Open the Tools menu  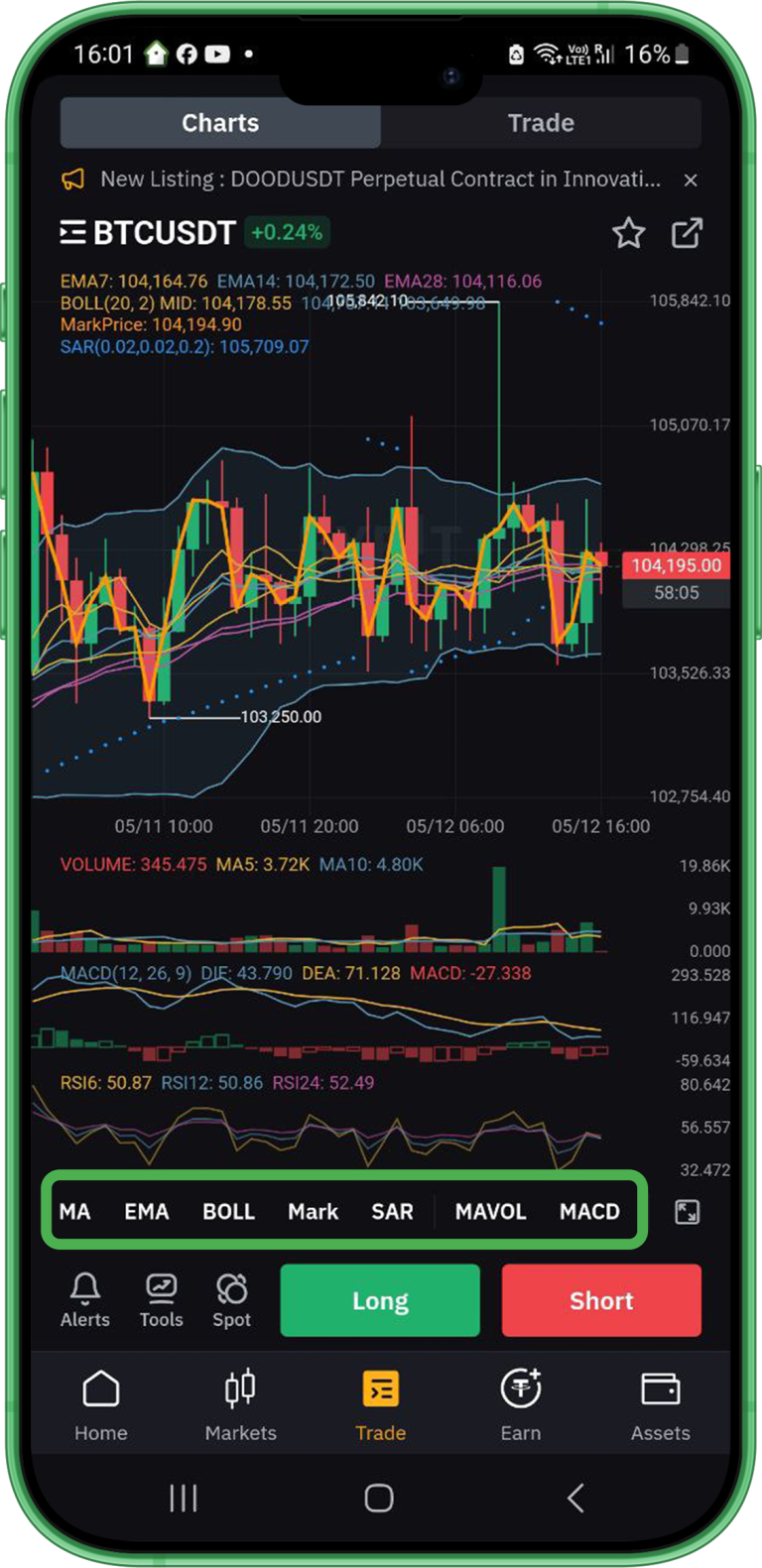(x=161, y=1300)
